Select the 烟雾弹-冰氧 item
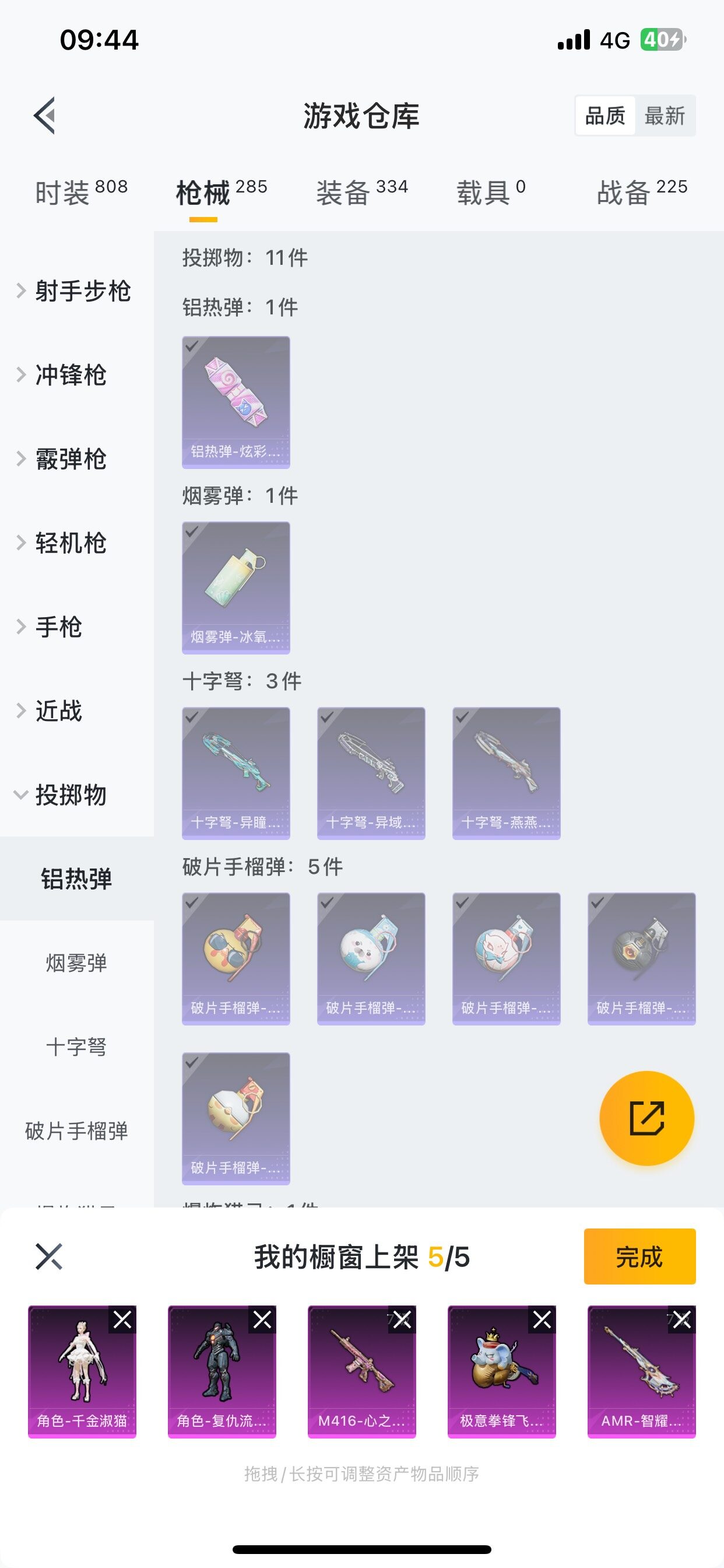The image size is (724, 1568). (x=236, y=587)
